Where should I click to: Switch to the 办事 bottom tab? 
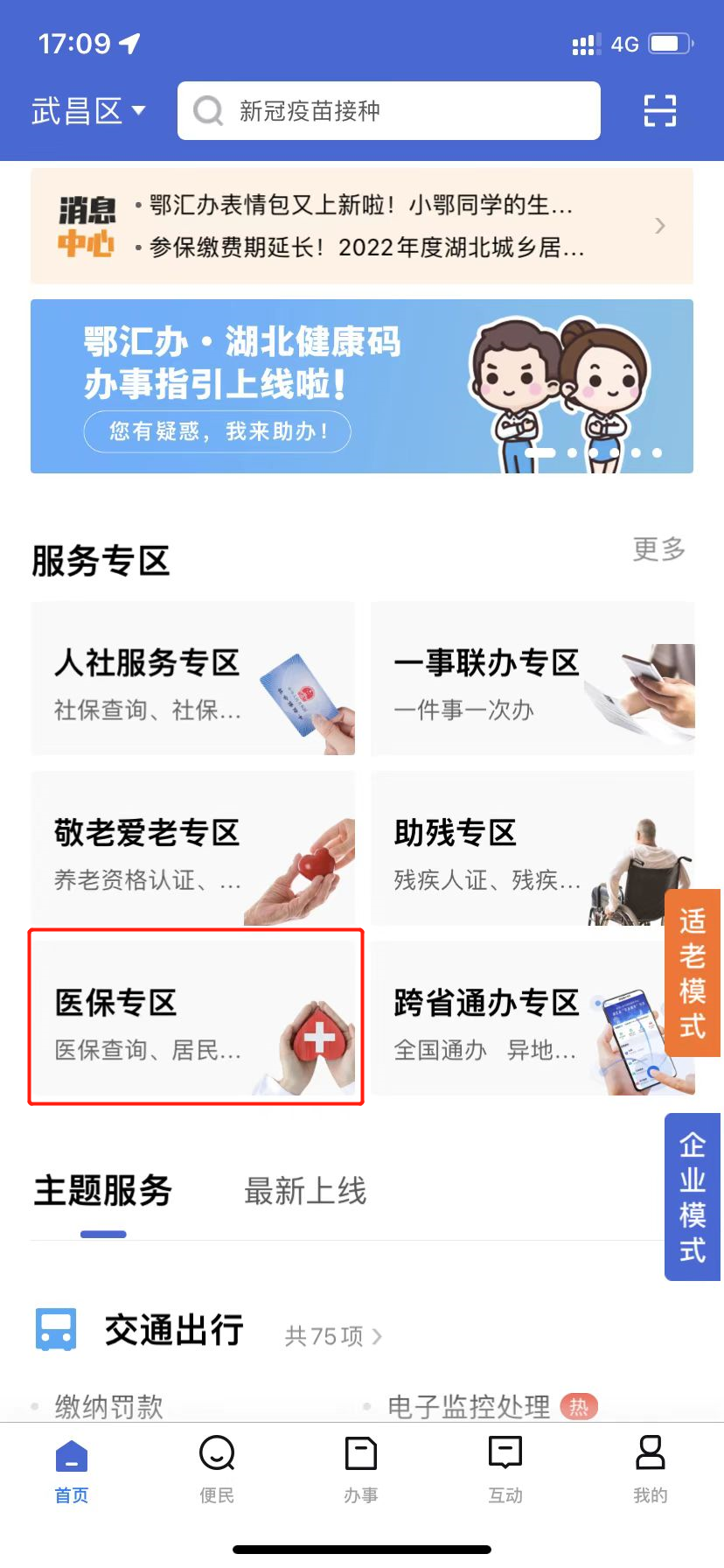tap(361, 1467)
